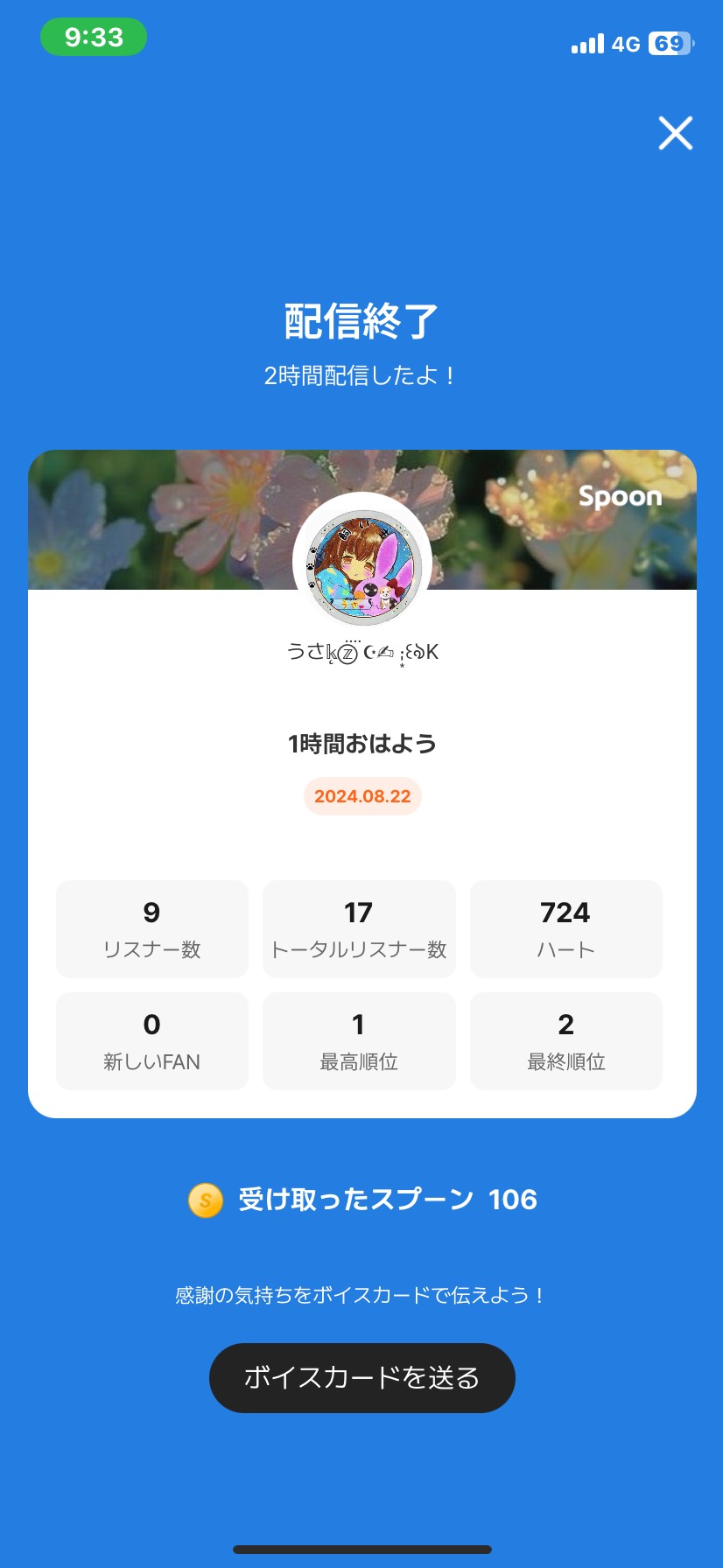Tap the リスナー数 stat showing 9
Image resolution: width=723 pixels, height=1568 pixels.
151,928
